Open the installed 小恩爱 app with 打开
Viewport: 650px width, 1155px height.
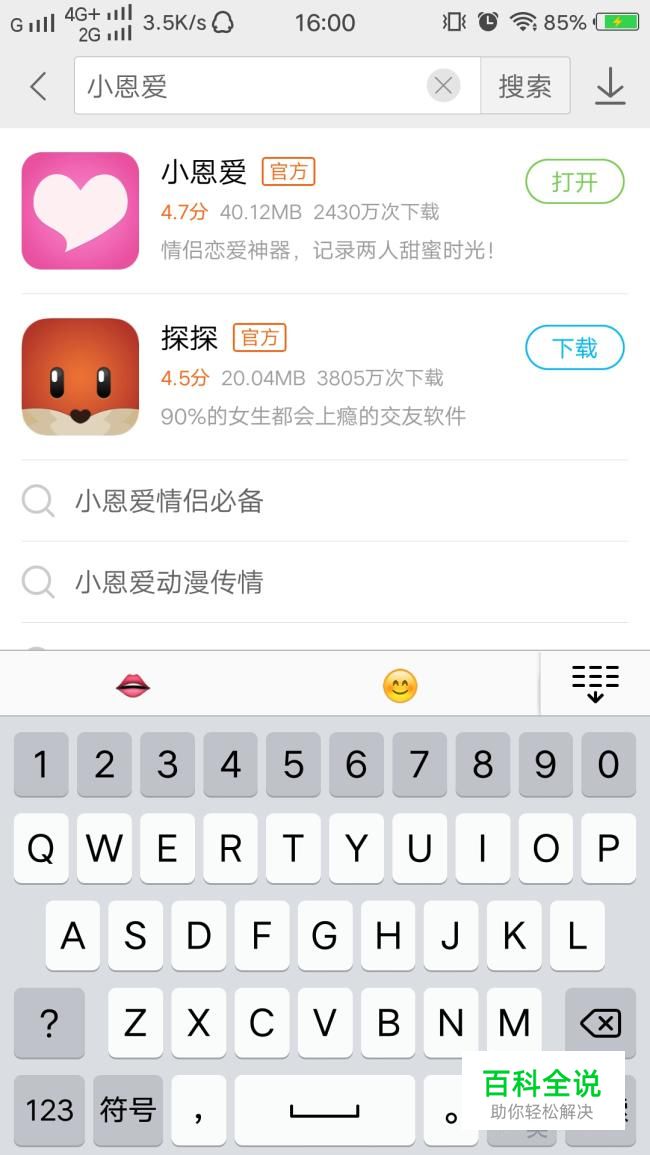(575, 182)
